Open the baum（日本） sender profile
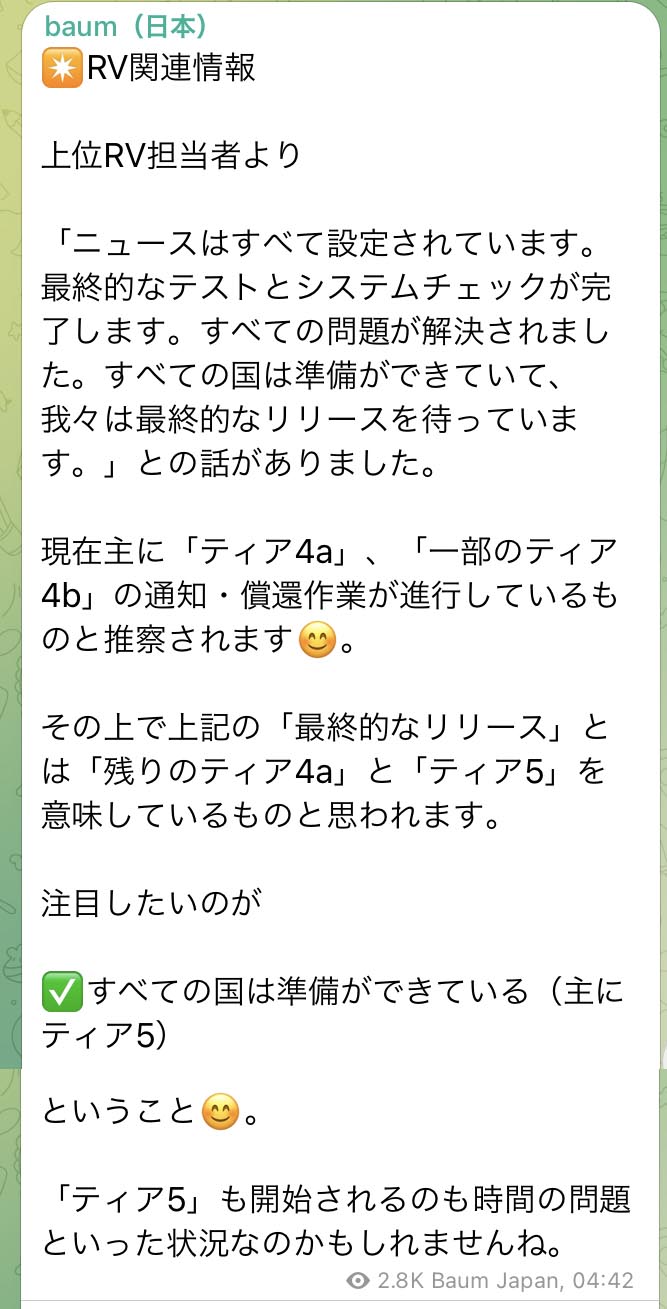Image resolution: width=667 pixels, height=1309 pixels. [126, 26]
